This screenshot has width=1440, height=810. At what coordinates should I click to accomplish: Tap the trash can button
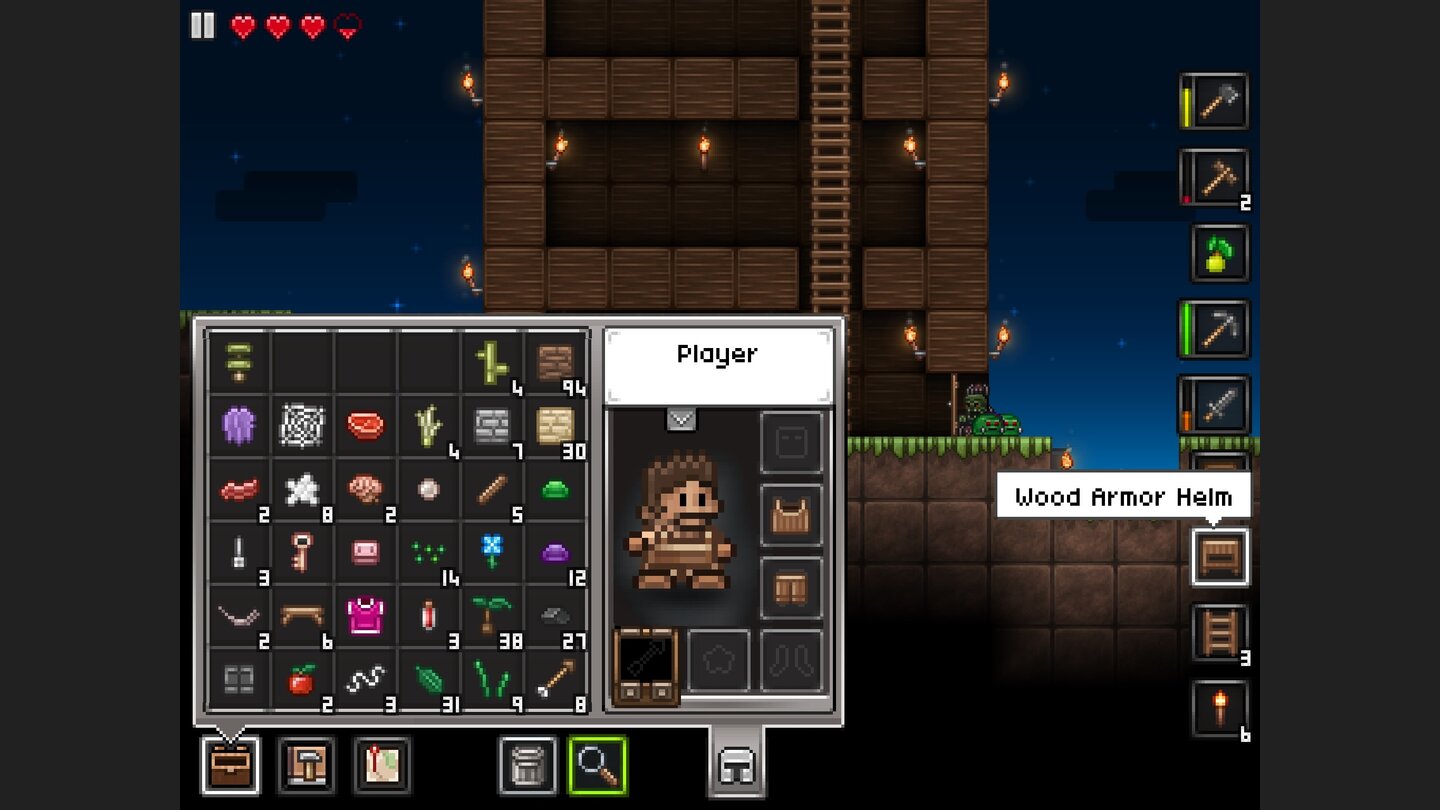[x=527, y=765]
